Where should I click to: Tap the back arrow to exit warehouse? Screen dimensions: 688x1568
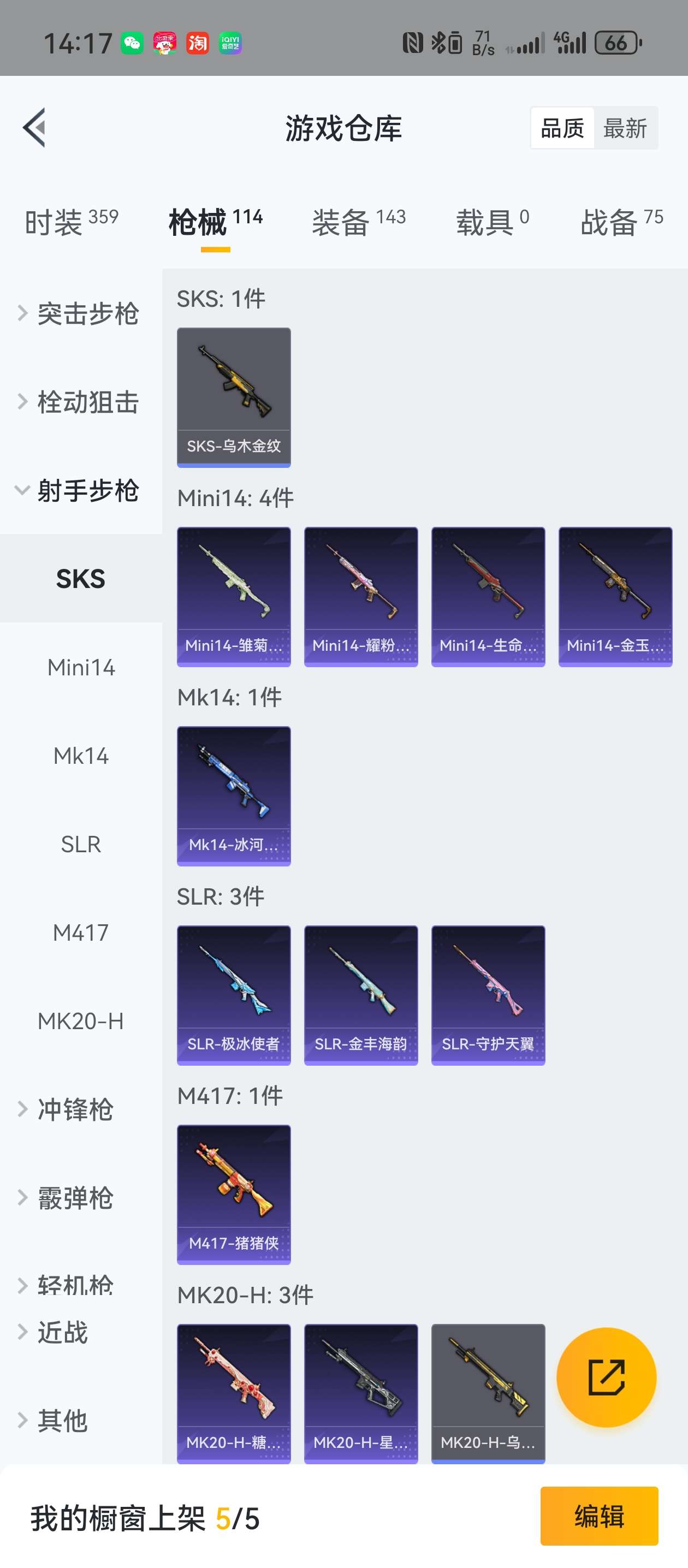pos(35,128)
